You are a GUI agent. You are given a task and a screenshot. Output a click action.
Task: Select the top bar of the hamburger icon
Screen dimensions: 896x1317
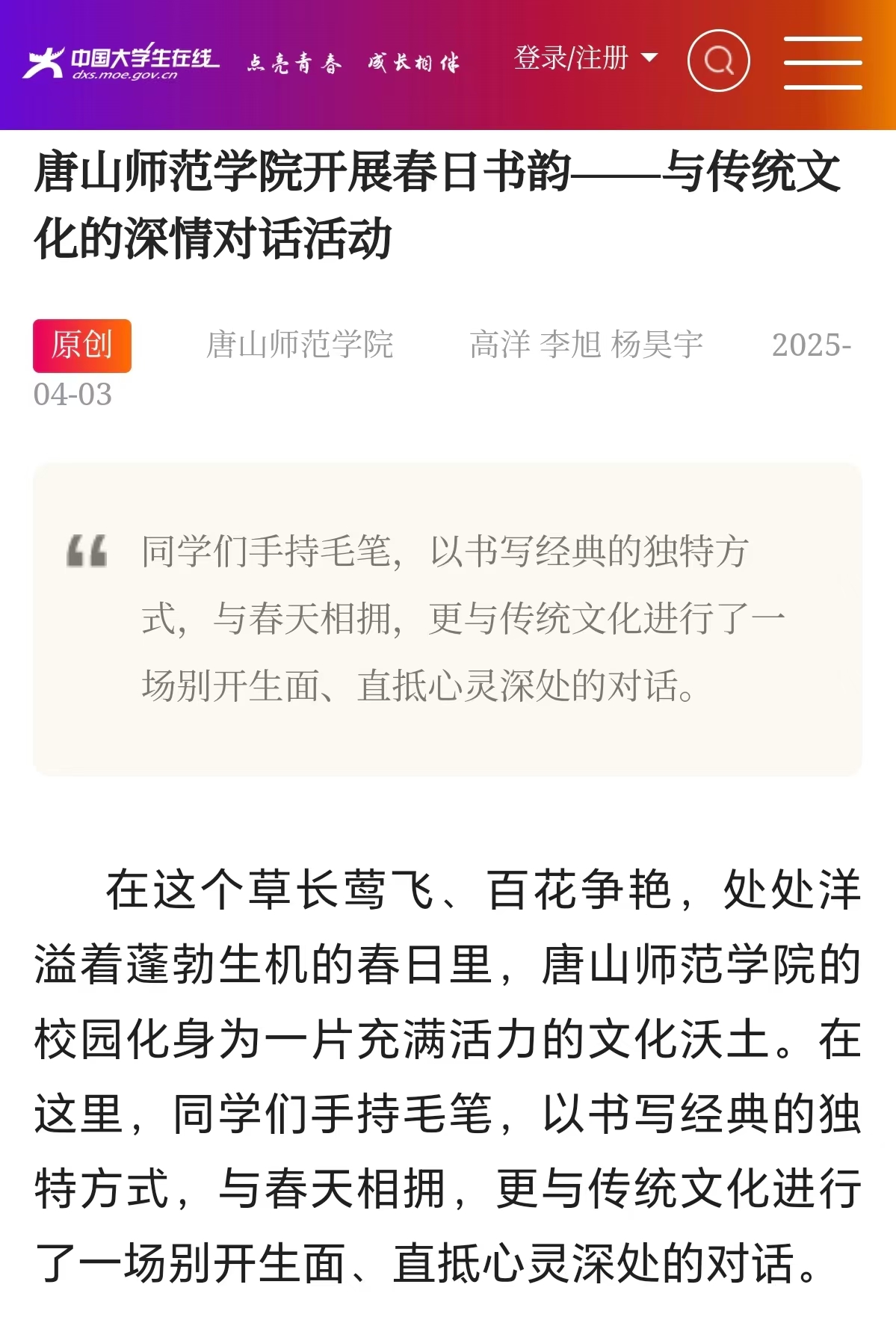tap(823, 40)
